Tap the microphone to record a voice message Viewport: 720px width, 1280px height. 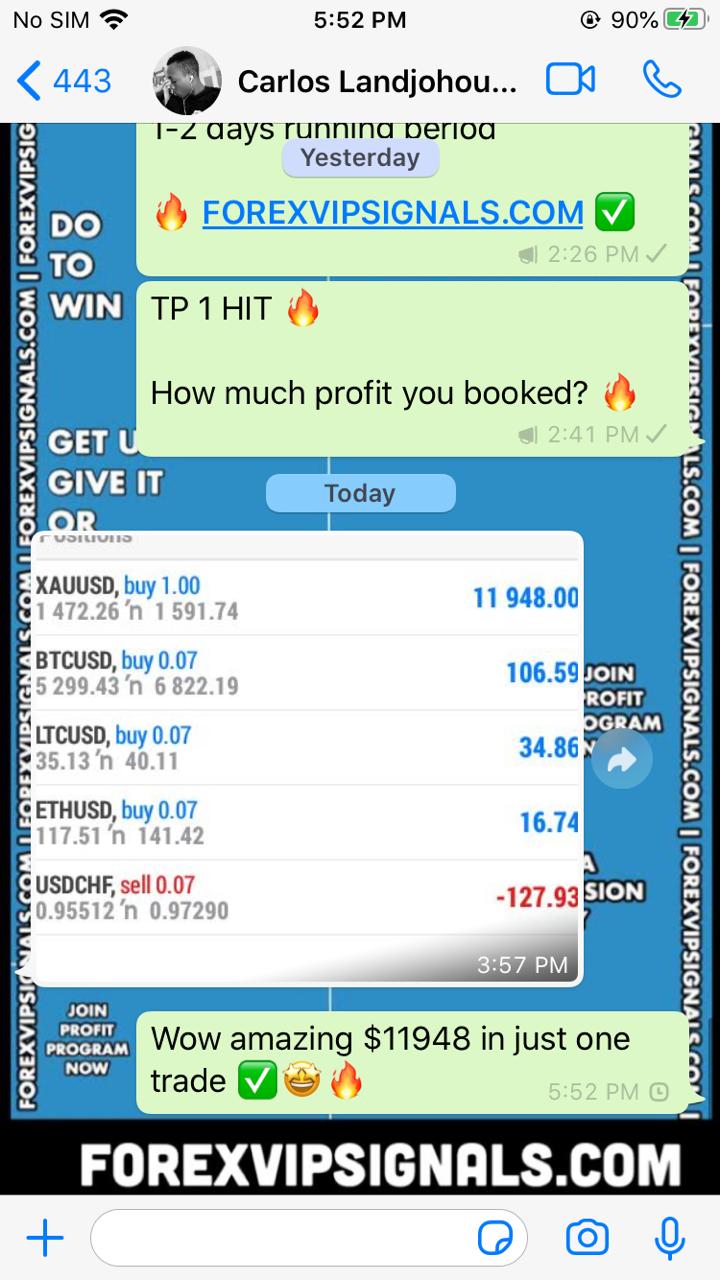click(x=669, y=1238)
